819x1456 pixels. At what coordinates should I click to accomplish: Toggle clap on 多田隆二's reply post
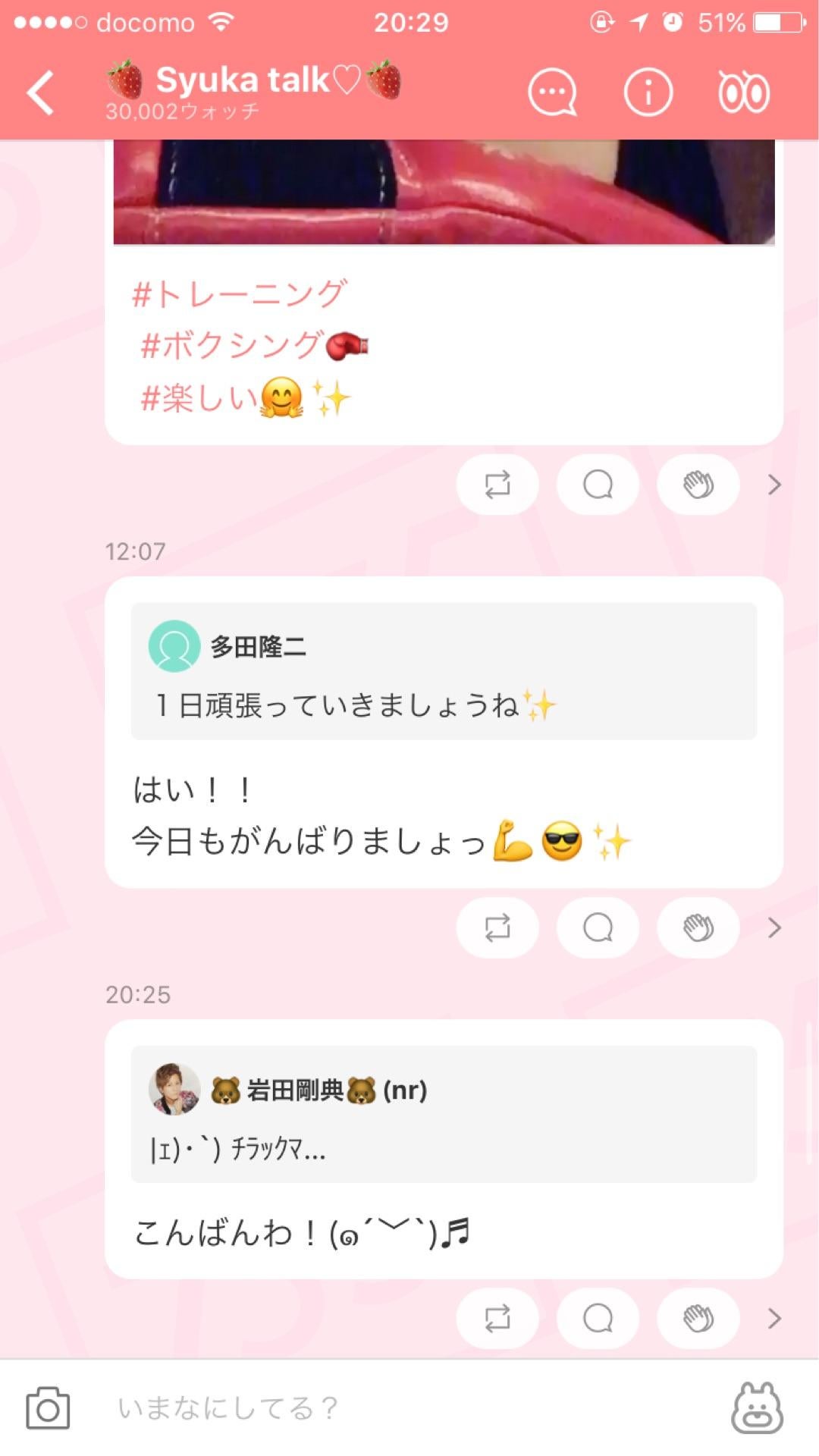[x=698, y=927]
